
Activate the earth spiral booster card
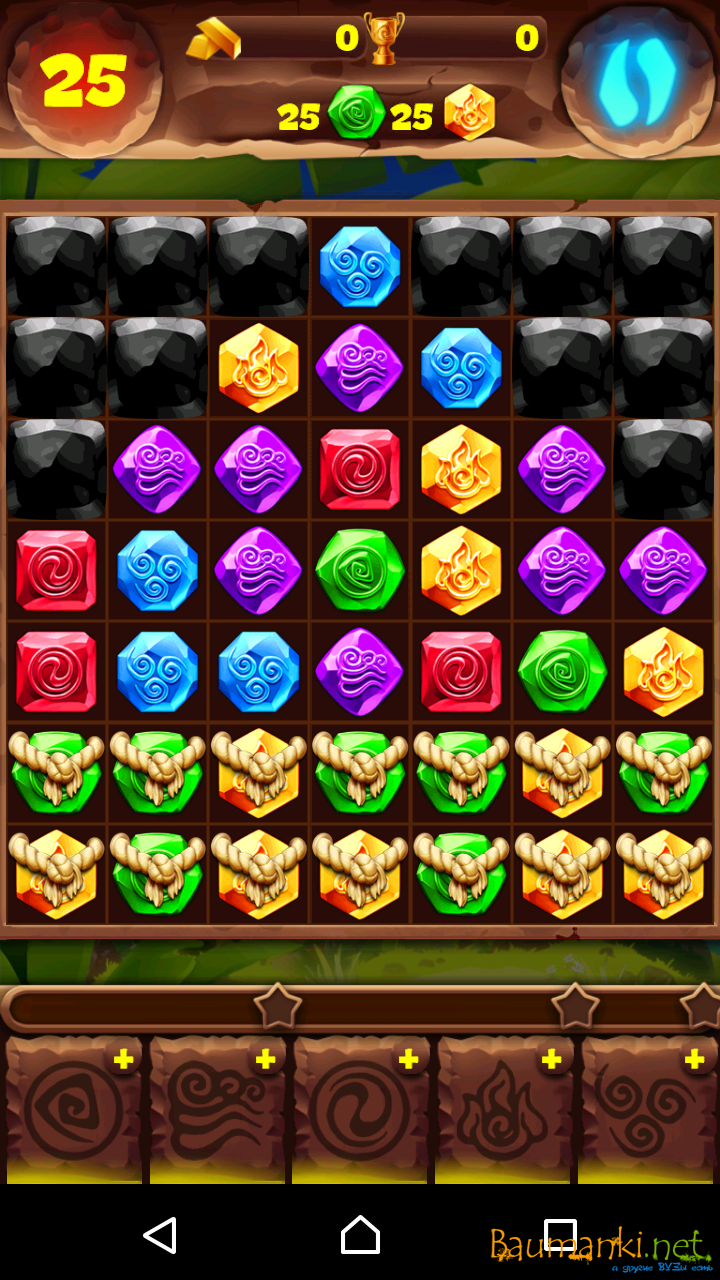pos(73,1110)
